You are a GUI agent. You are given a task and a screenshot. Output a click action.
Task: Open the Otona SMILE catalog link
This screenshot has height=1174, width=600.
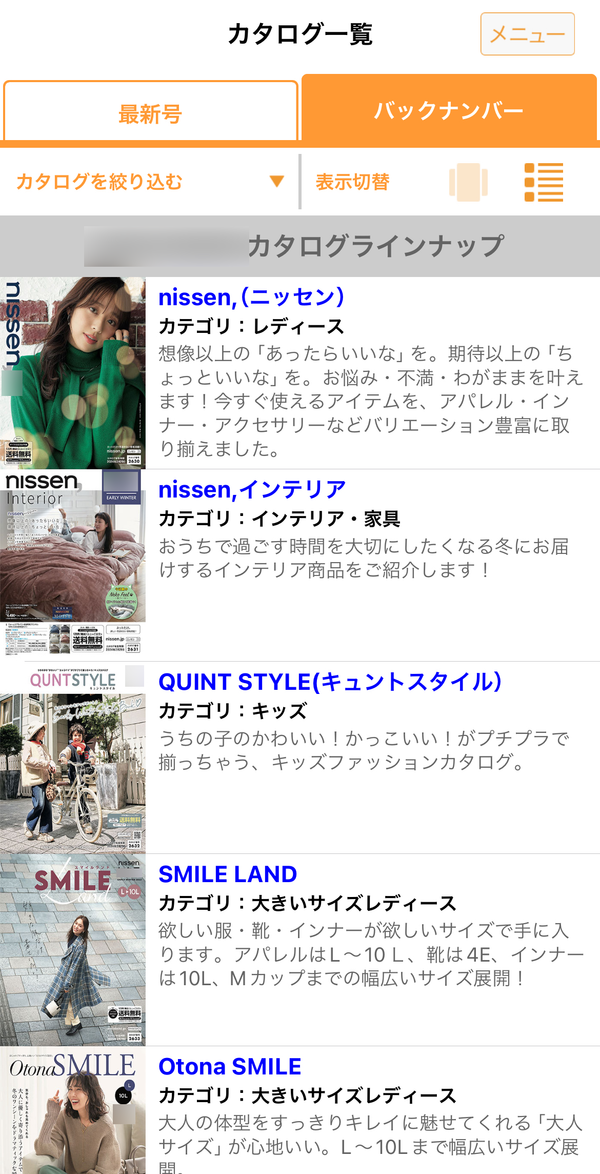coord(230,1066)
